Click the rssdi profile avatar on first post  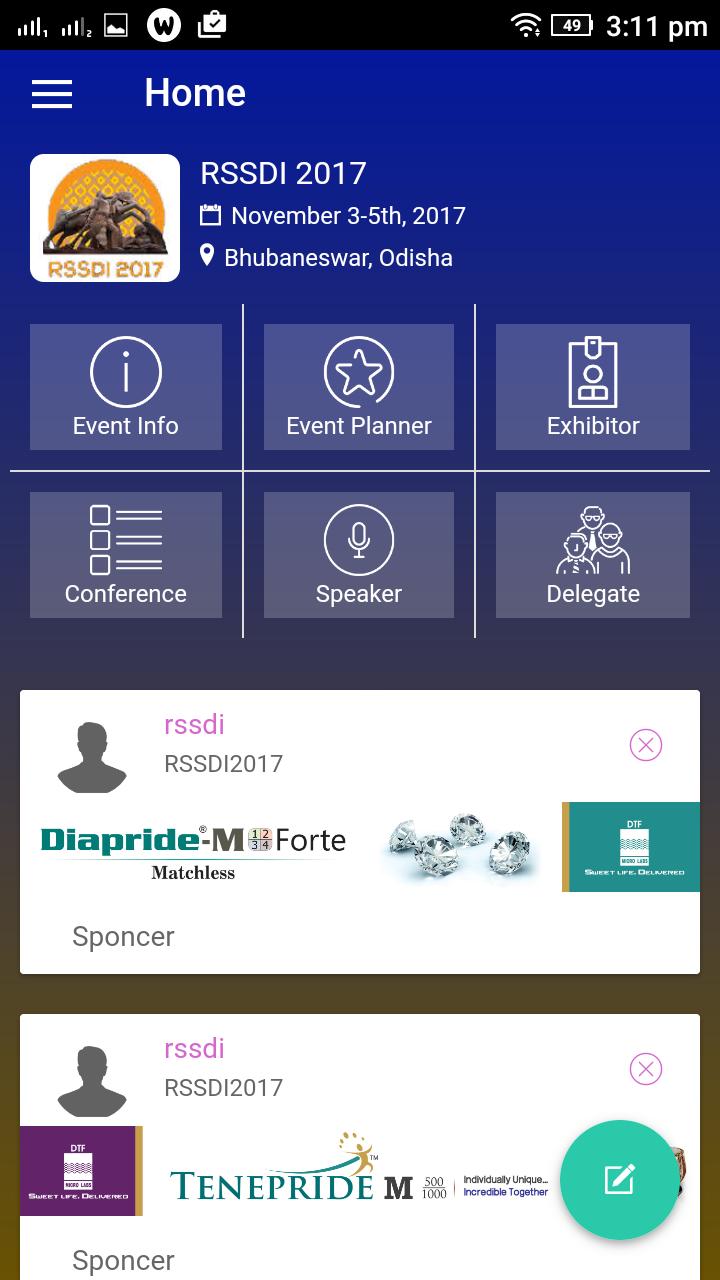tap(92, 757)
